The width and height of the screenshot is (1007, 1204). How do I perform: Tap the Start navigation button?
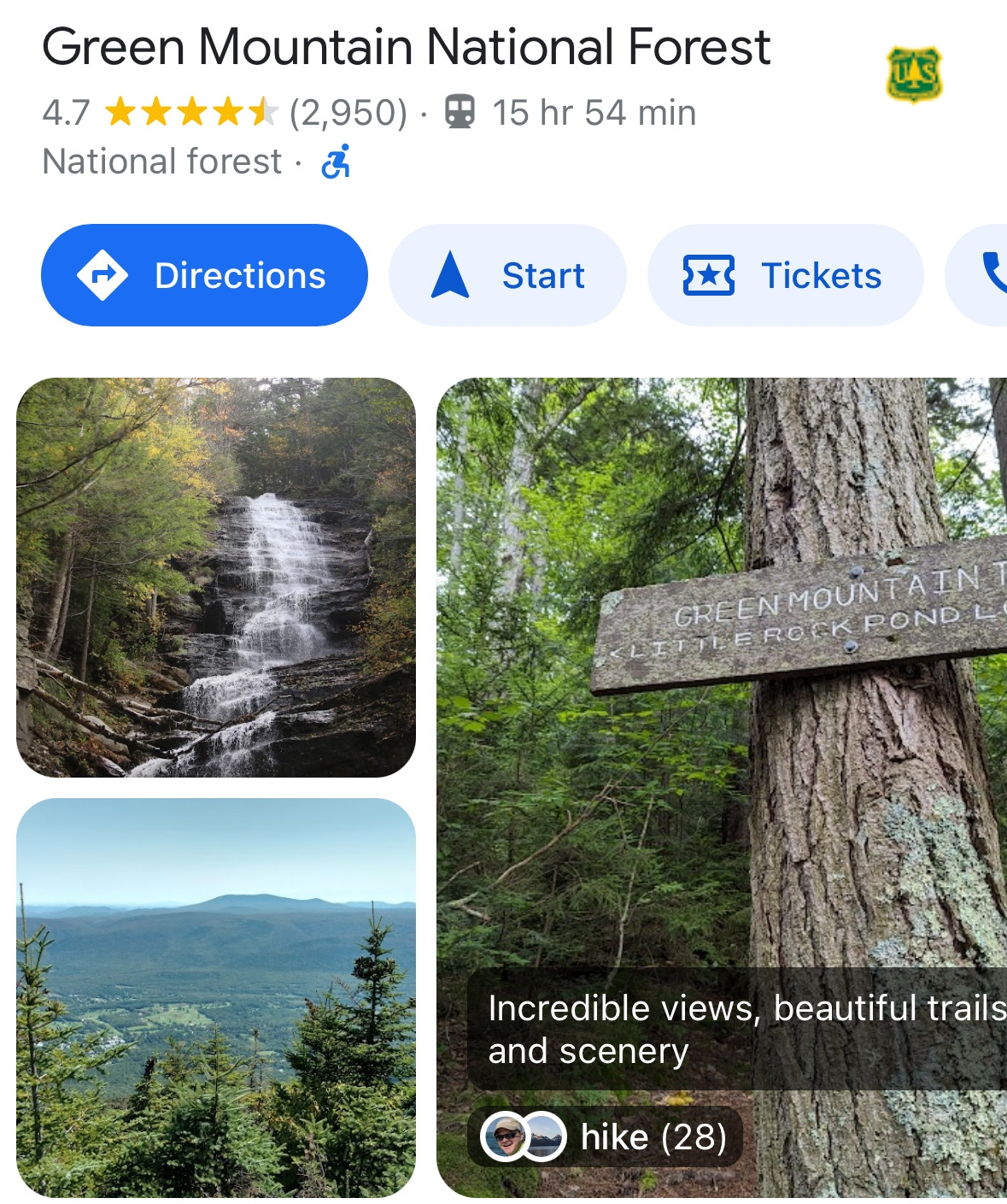pos(507,275)
